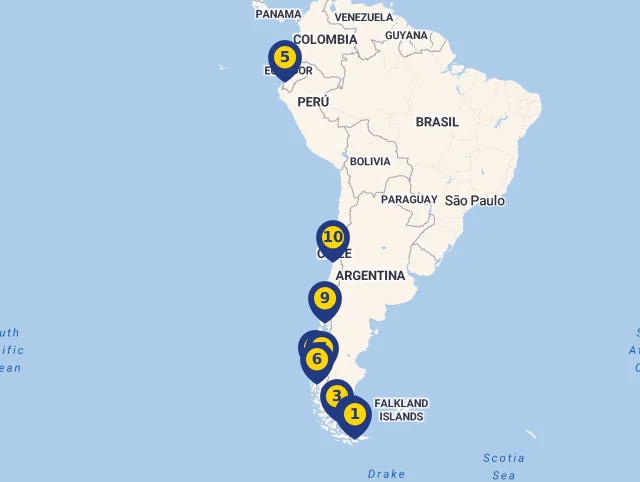The image size is (640, 482).
Task: Open map pin number 3
Action: tap(335, 396)
